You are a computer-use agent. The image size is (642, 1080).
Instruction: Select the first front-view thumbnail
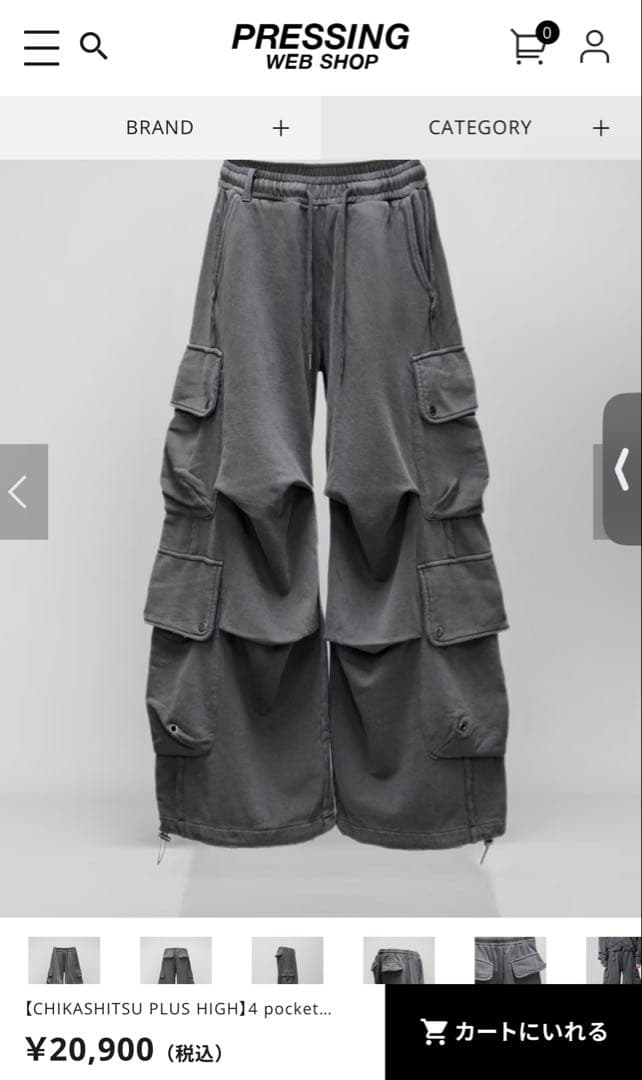[x=64, y=960]
